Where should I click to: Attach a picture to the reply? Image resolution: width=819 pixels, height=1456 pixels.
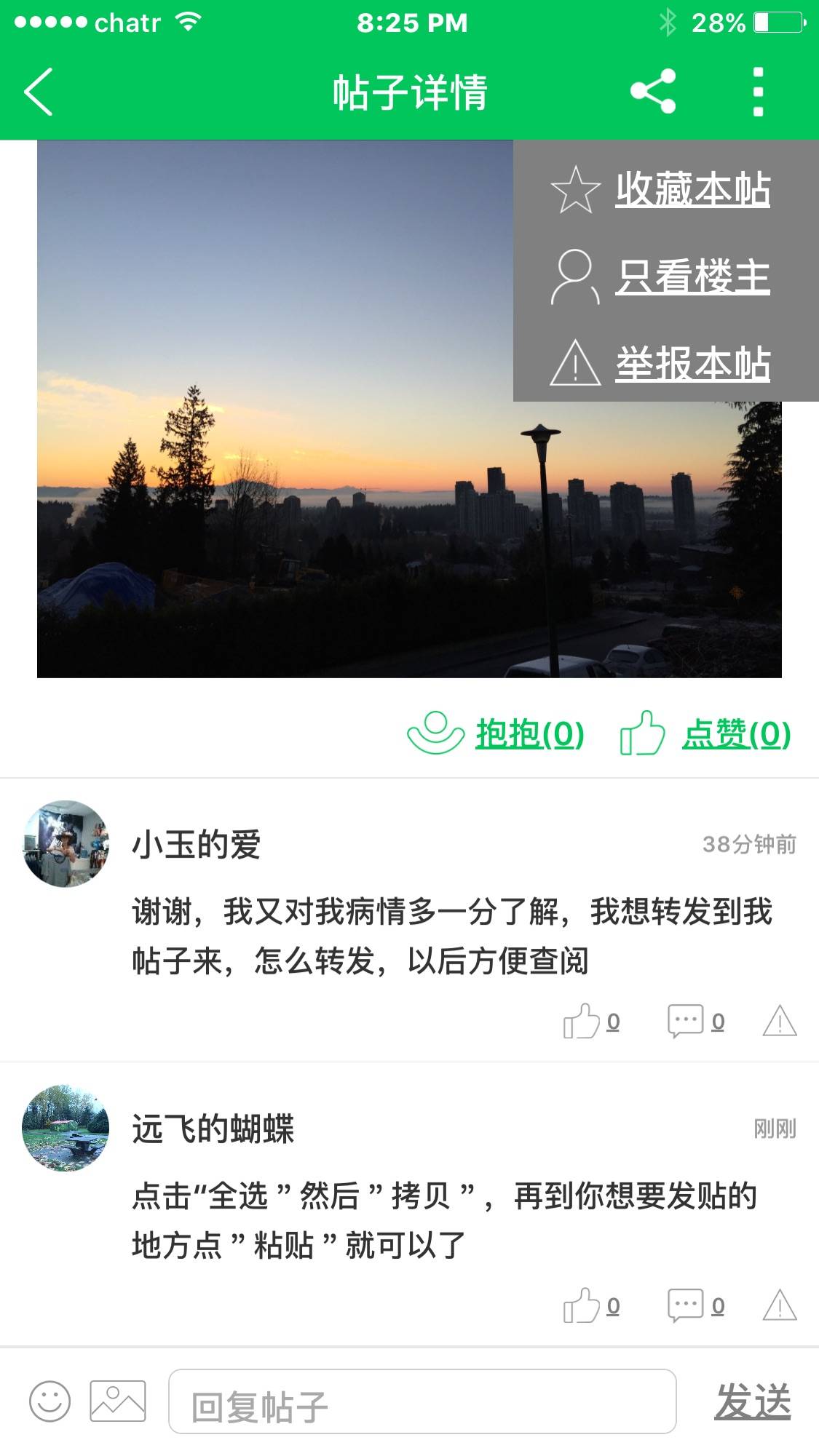point(118,1401)
